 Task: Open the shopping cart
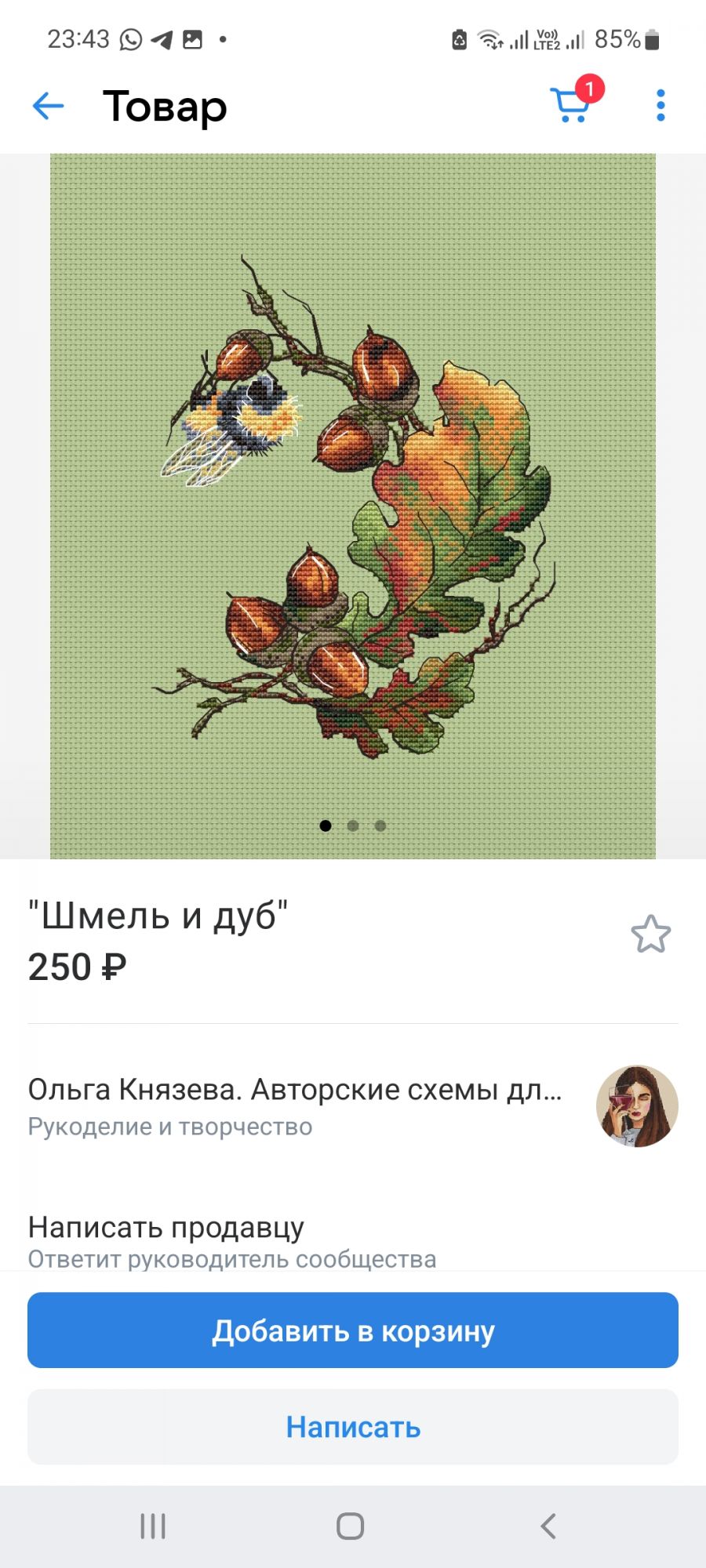[x=571, y=105]
